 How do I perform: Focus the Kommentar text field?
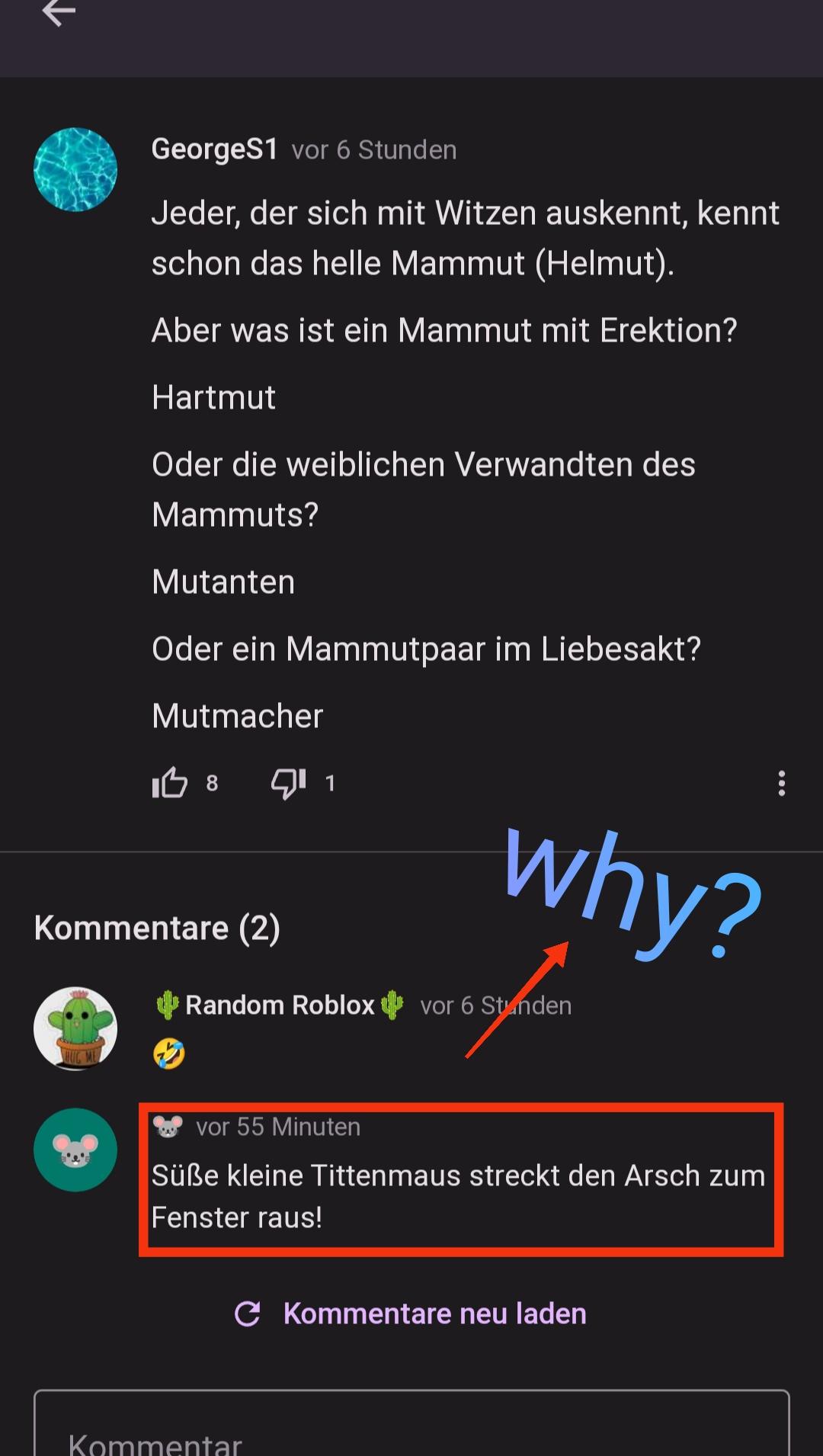coord(411,1433)
